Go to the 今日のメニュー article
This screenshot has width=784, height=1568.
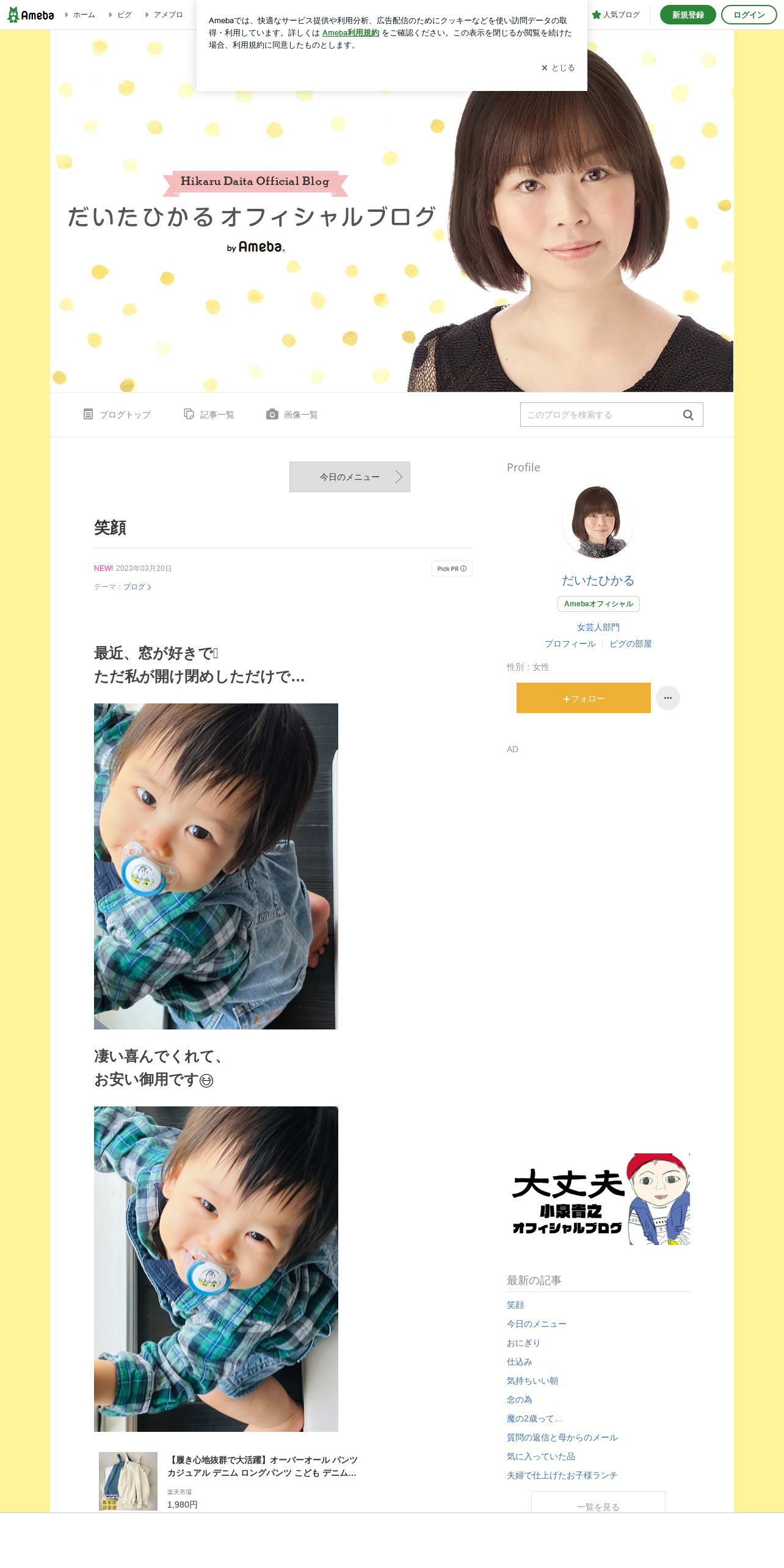pos(350,477)
